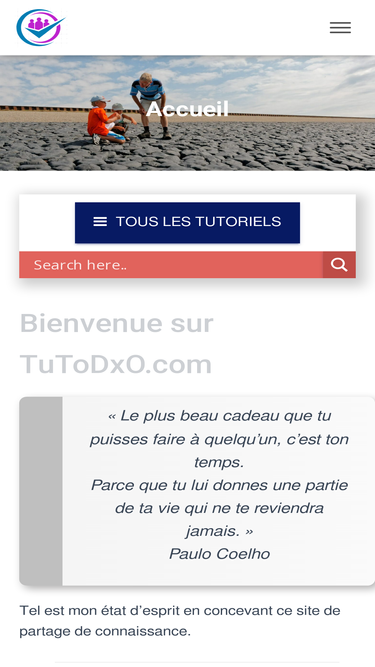This screenshot has height=667, width=375.
Task: Tap the site logo to go home
Action: point(41,27)
